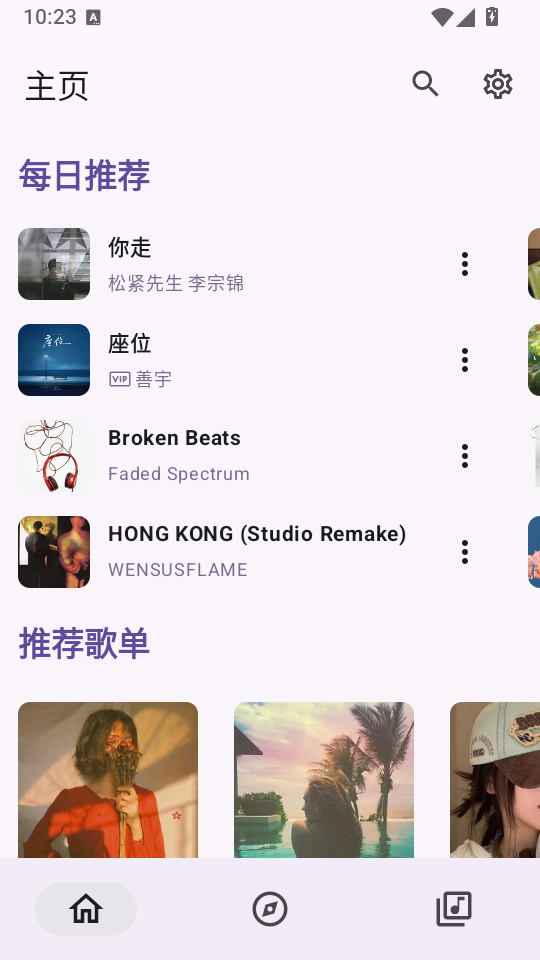Open more options for HONG KONG
540x960 pixels.
(465, 552)
